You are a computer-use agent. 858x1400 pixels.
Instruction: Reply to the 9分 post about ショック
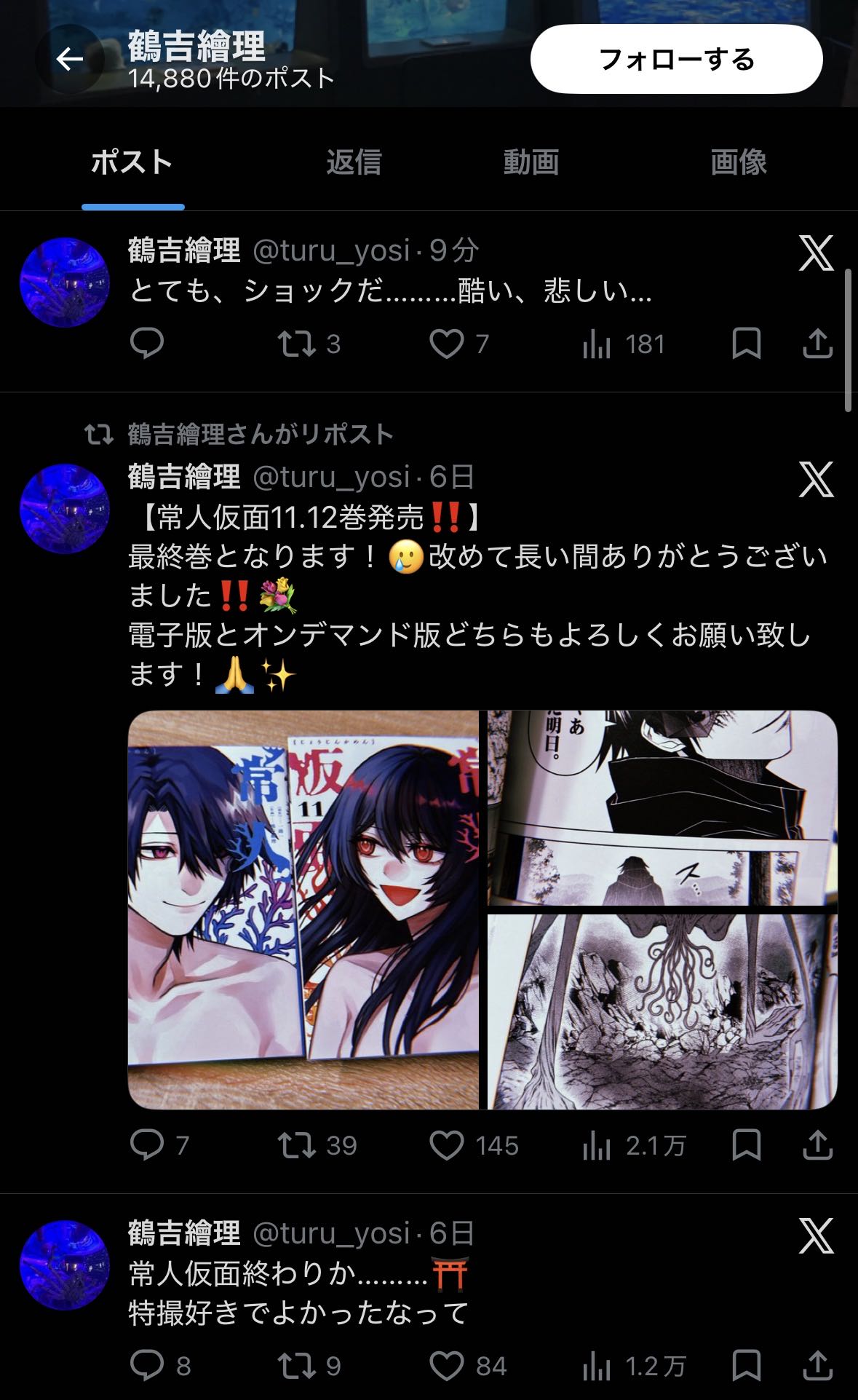147,344
